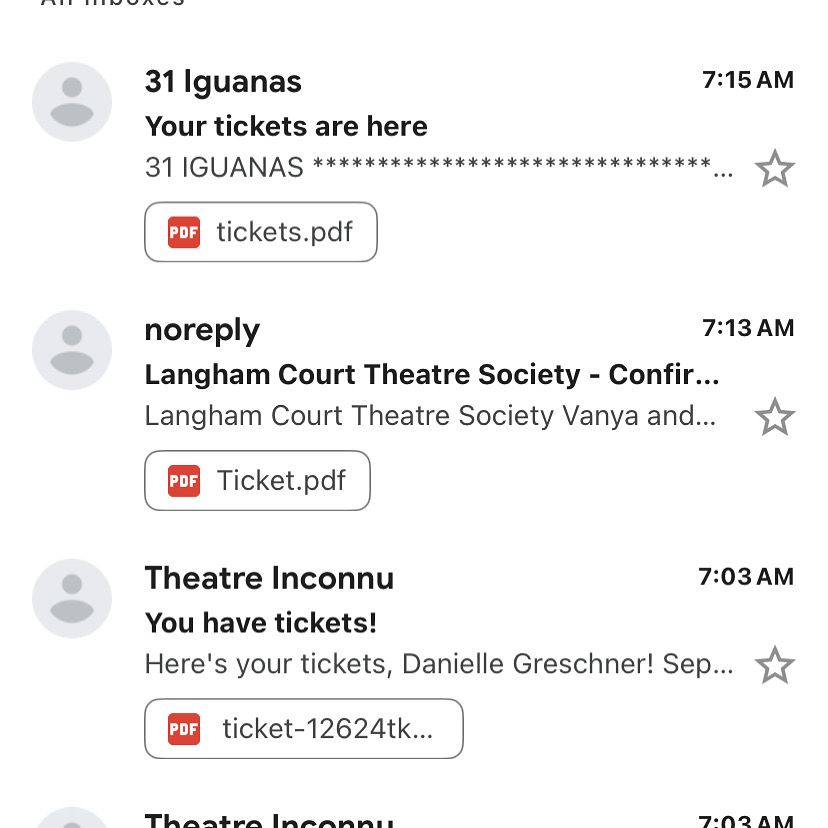Star the Langham Court Theatre Society email

pos(774,417)
